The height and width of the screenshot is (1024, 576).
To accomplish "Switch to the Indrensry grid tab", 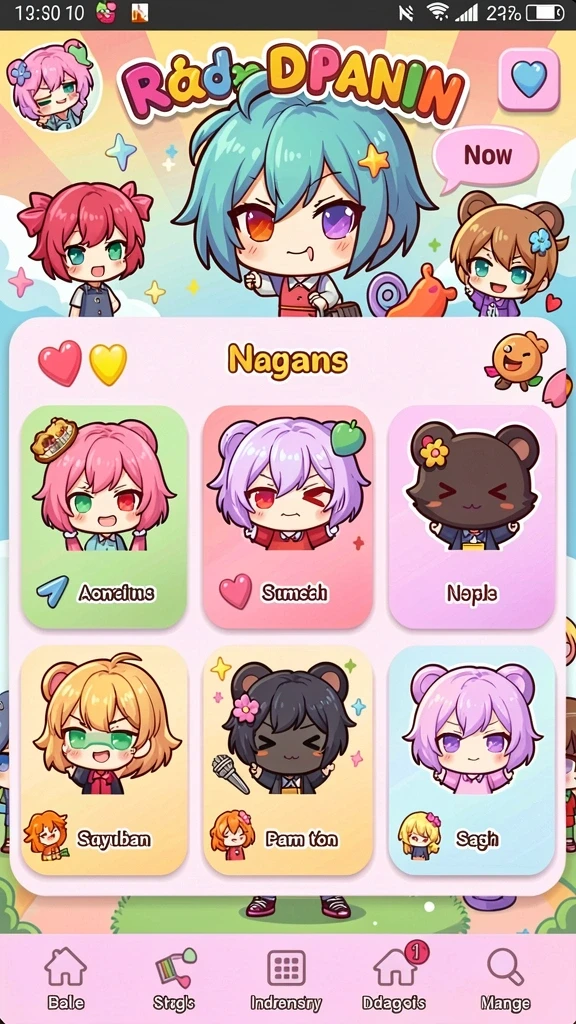I will (286, 979).
